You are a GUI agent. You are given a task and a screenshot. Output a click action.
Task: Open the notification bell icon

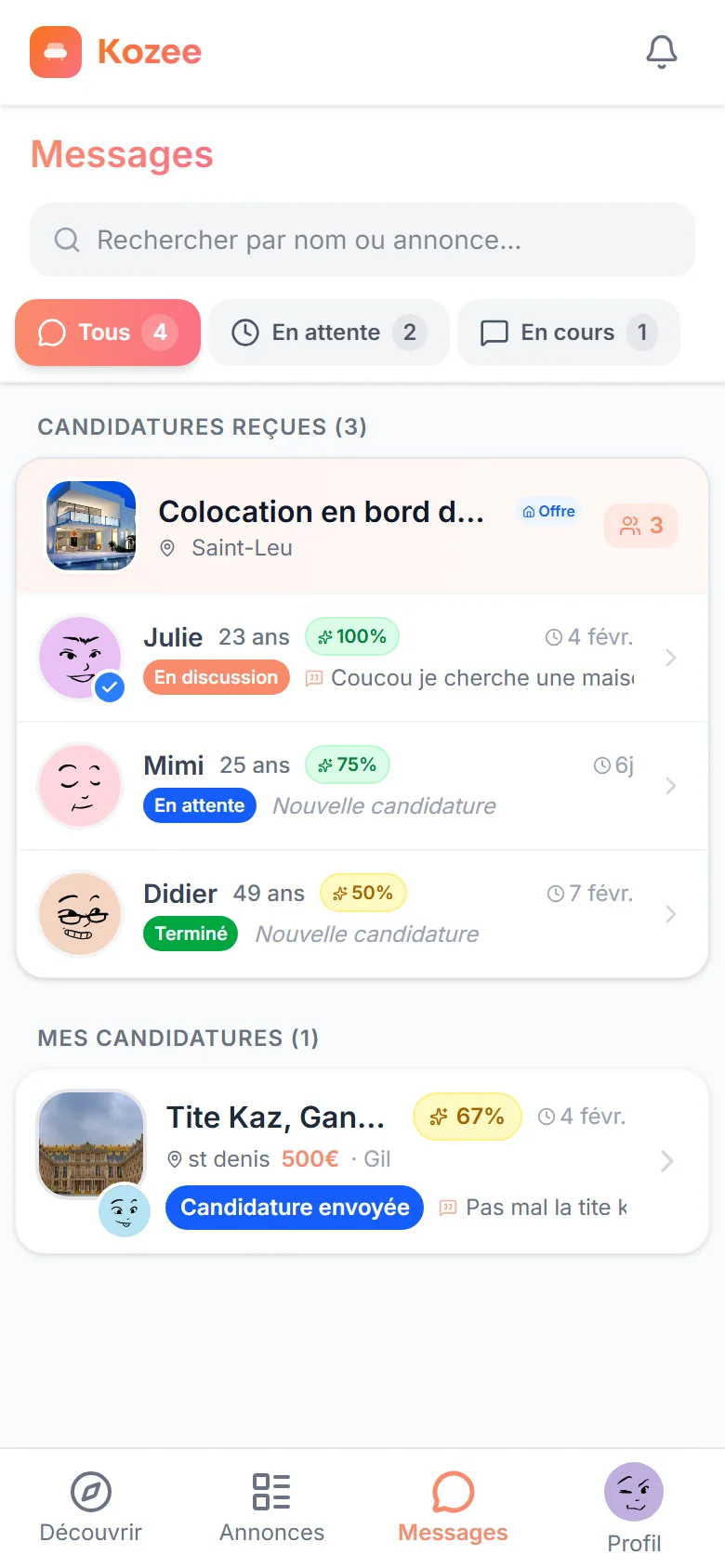[661, 53]
